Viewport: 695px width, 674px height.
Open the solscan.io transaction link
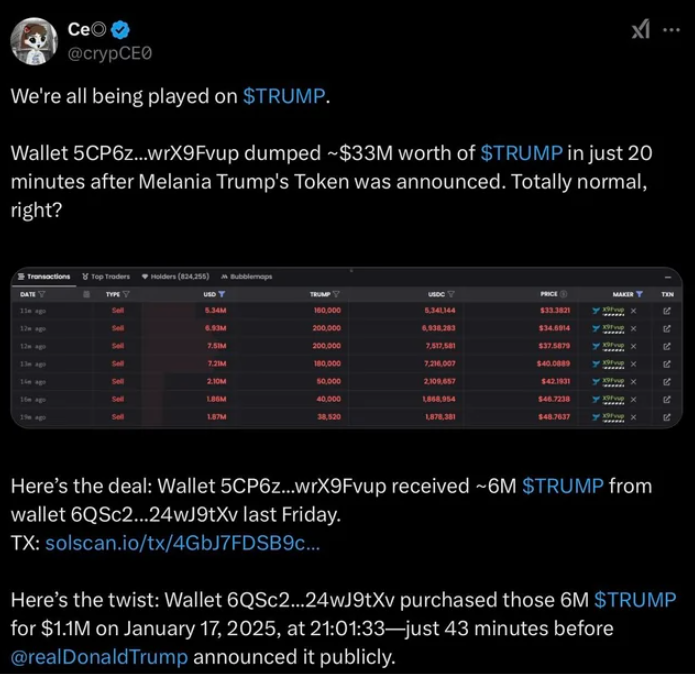pyautogui.click(x=183, y=543)
